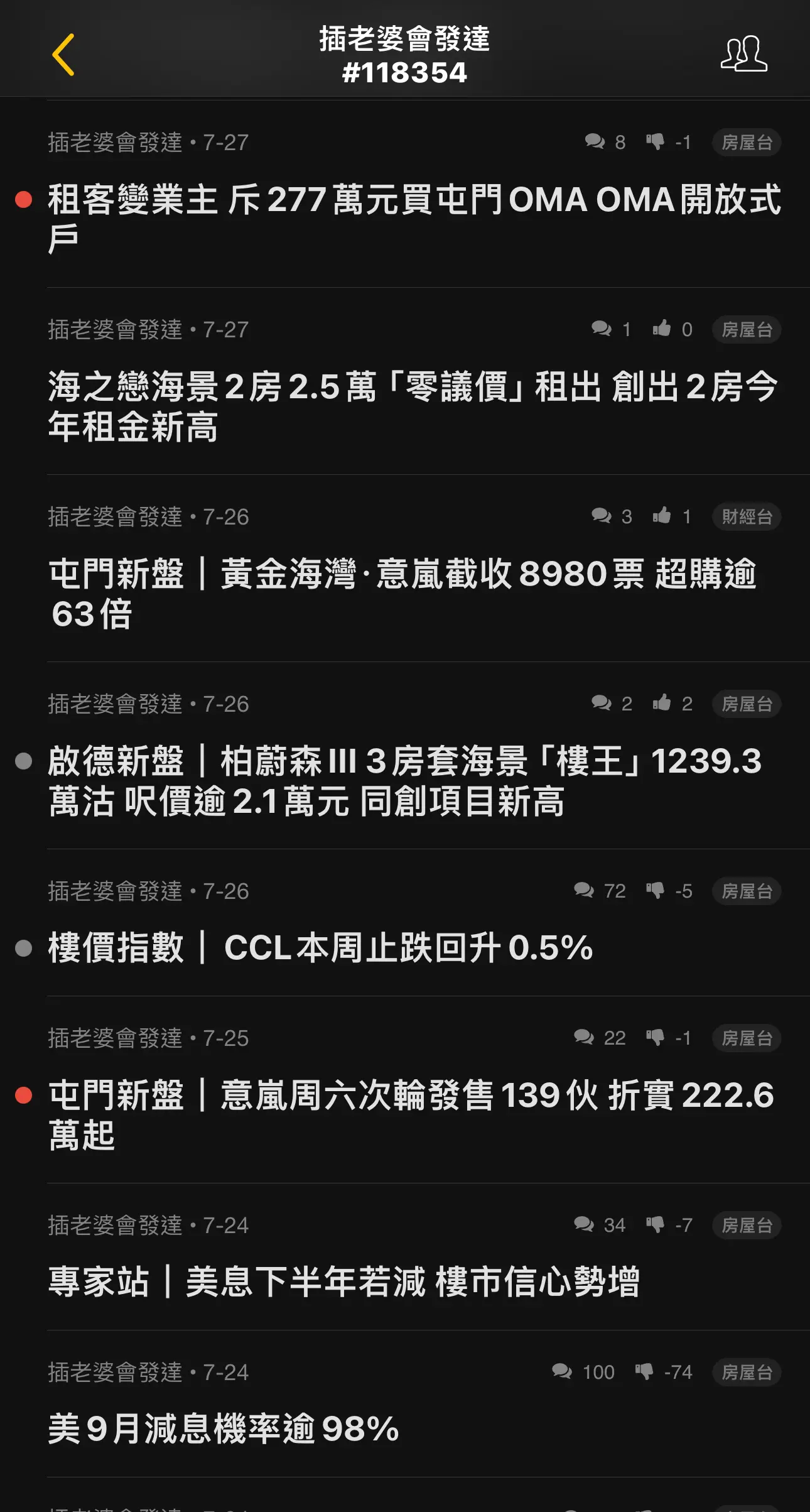Open thread CCL本周止跌回升0.5%

pos(320,947)
